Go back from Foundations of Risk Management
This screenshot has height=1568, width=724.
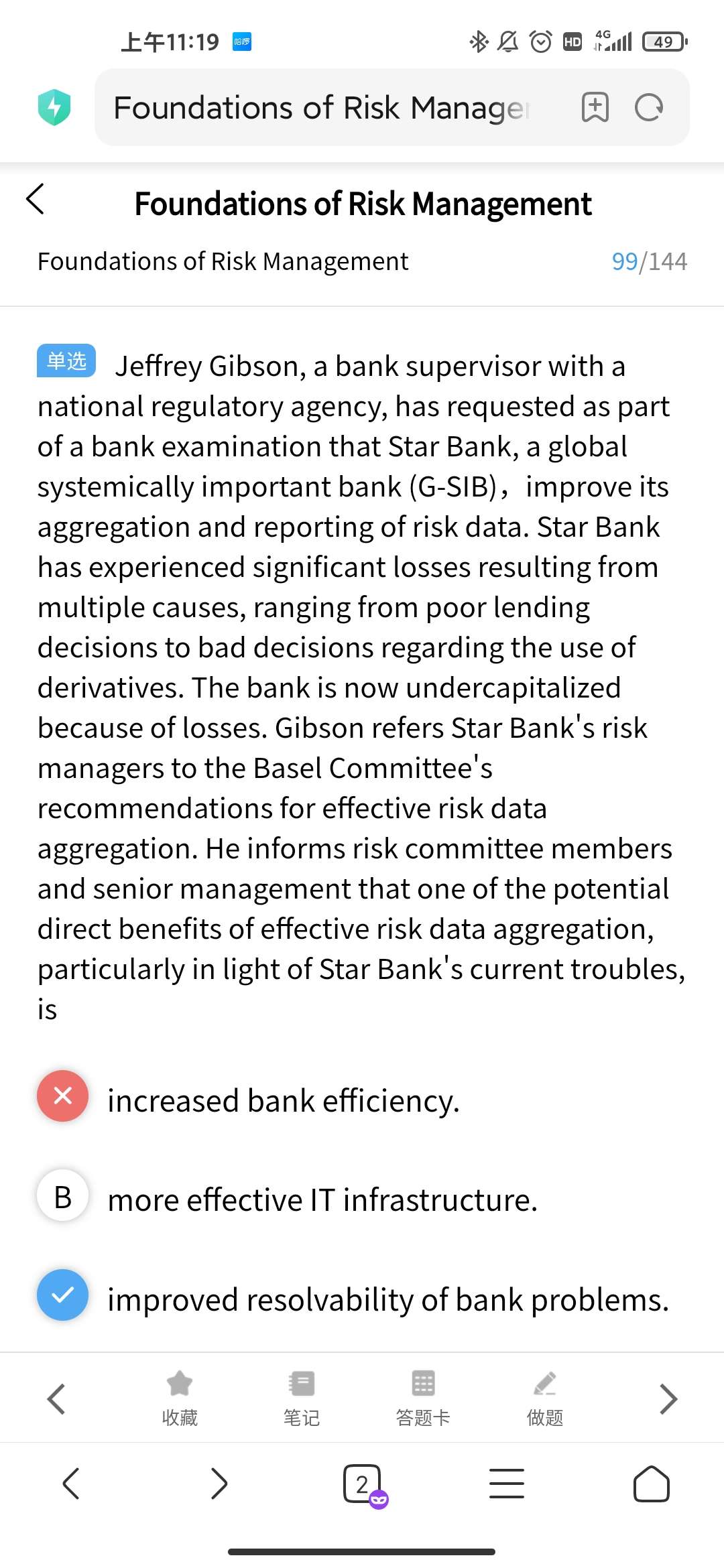tap(36, 200)
